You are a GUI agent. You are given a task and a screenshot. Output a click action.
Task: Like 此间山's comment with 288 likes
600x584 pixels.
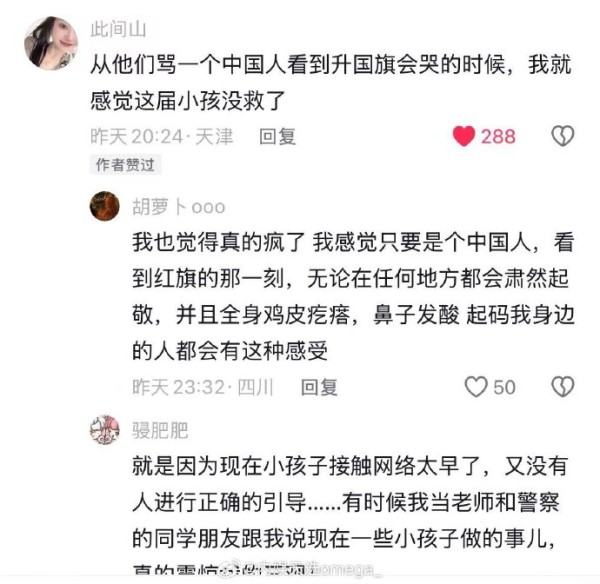point(464,136)
